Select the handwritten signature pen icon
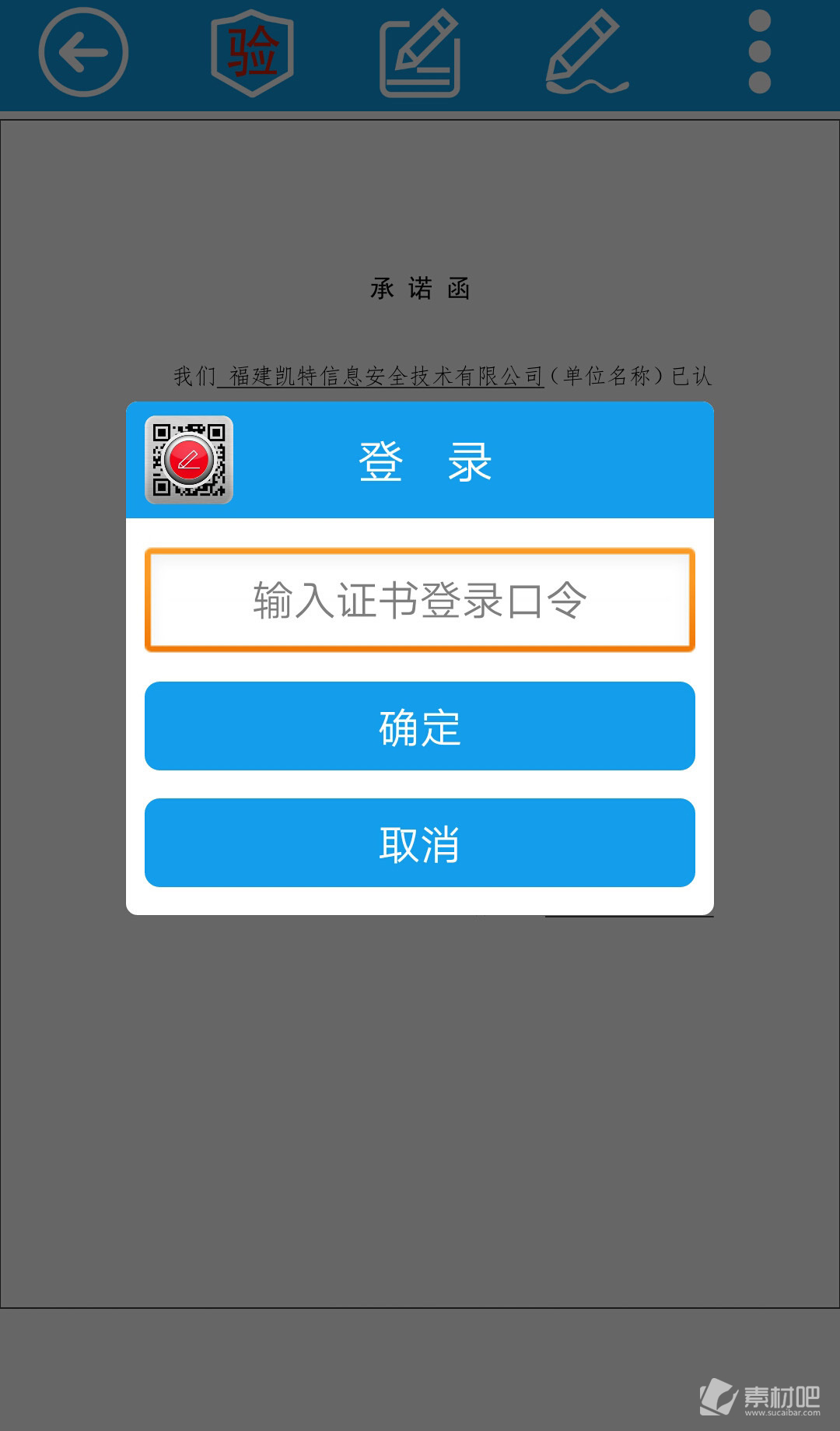Image resolution: width=840 pixels, height=1431 pixels. [586, 53]
